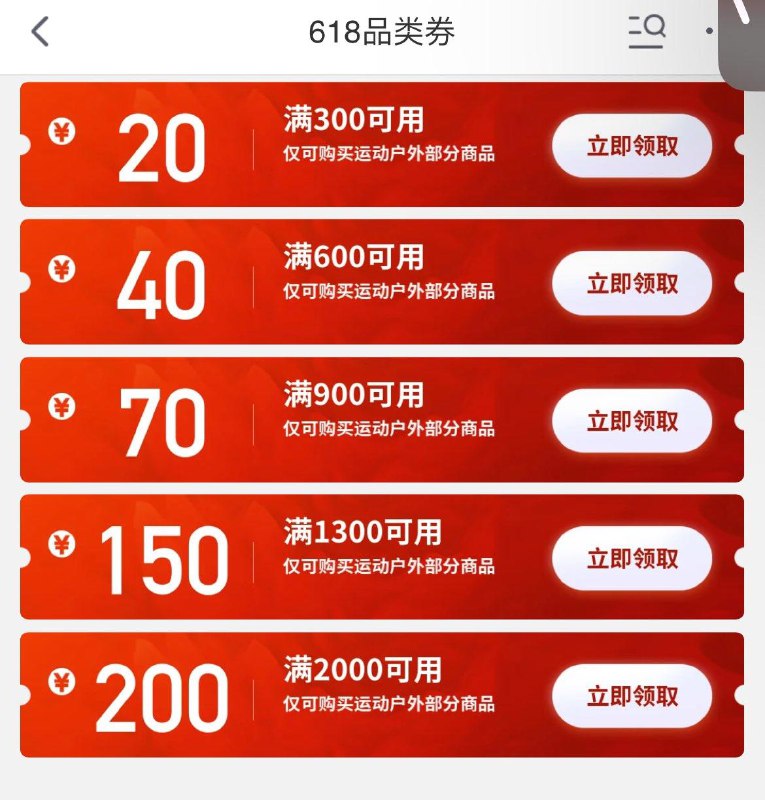The width and height of the screenshot is (765, 800).
Task: Claim the 40 yuan coupon via 立即领取
Action: coord(631,282)
